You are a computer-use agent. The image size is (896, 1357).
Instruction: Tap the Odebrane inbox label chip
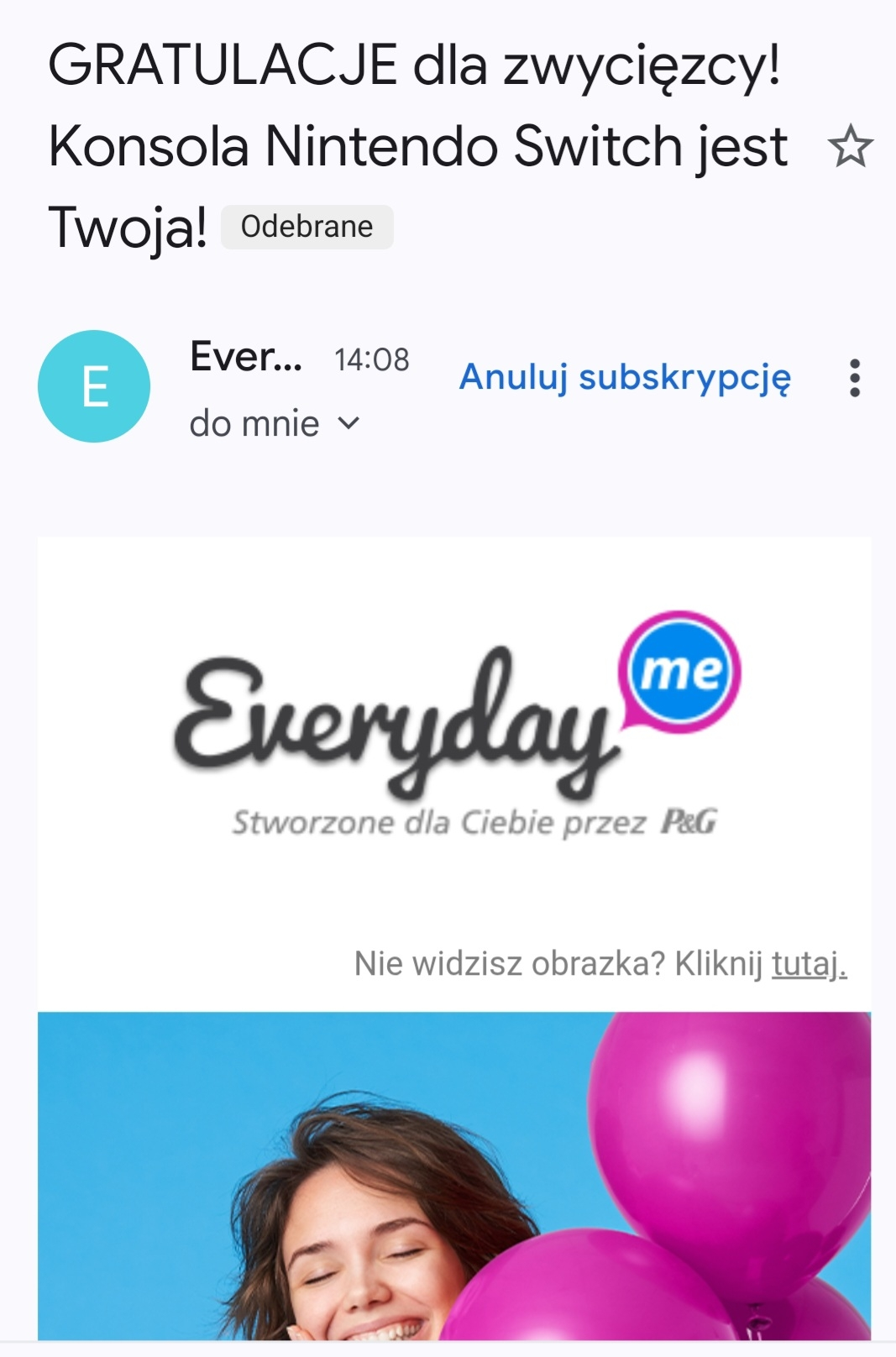click(307, 227)
